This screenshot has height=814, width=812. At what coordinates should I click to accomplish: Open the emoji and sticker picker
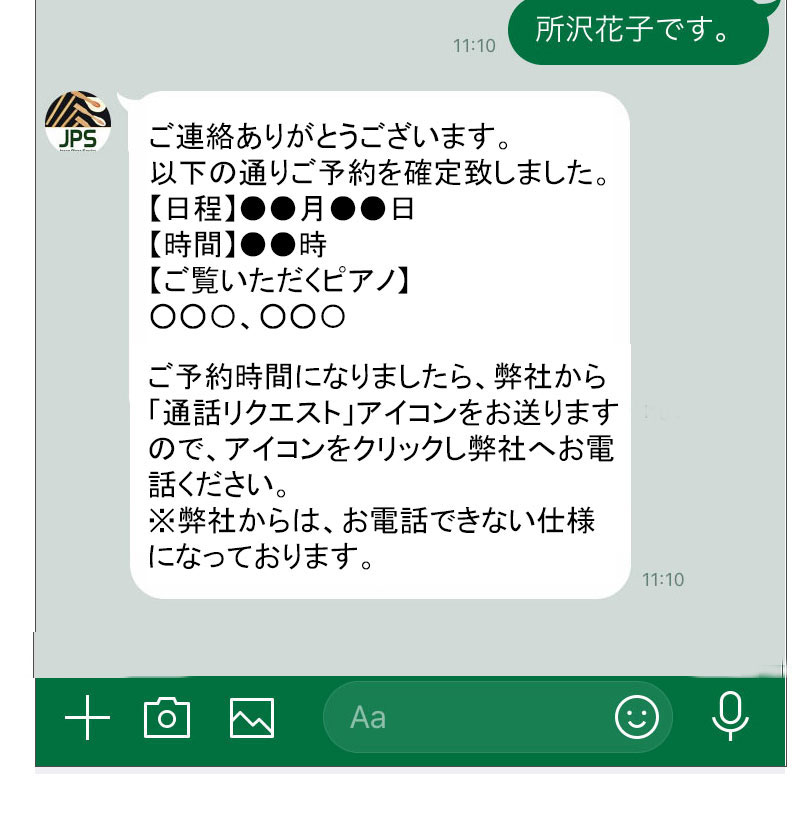[637, 717]
